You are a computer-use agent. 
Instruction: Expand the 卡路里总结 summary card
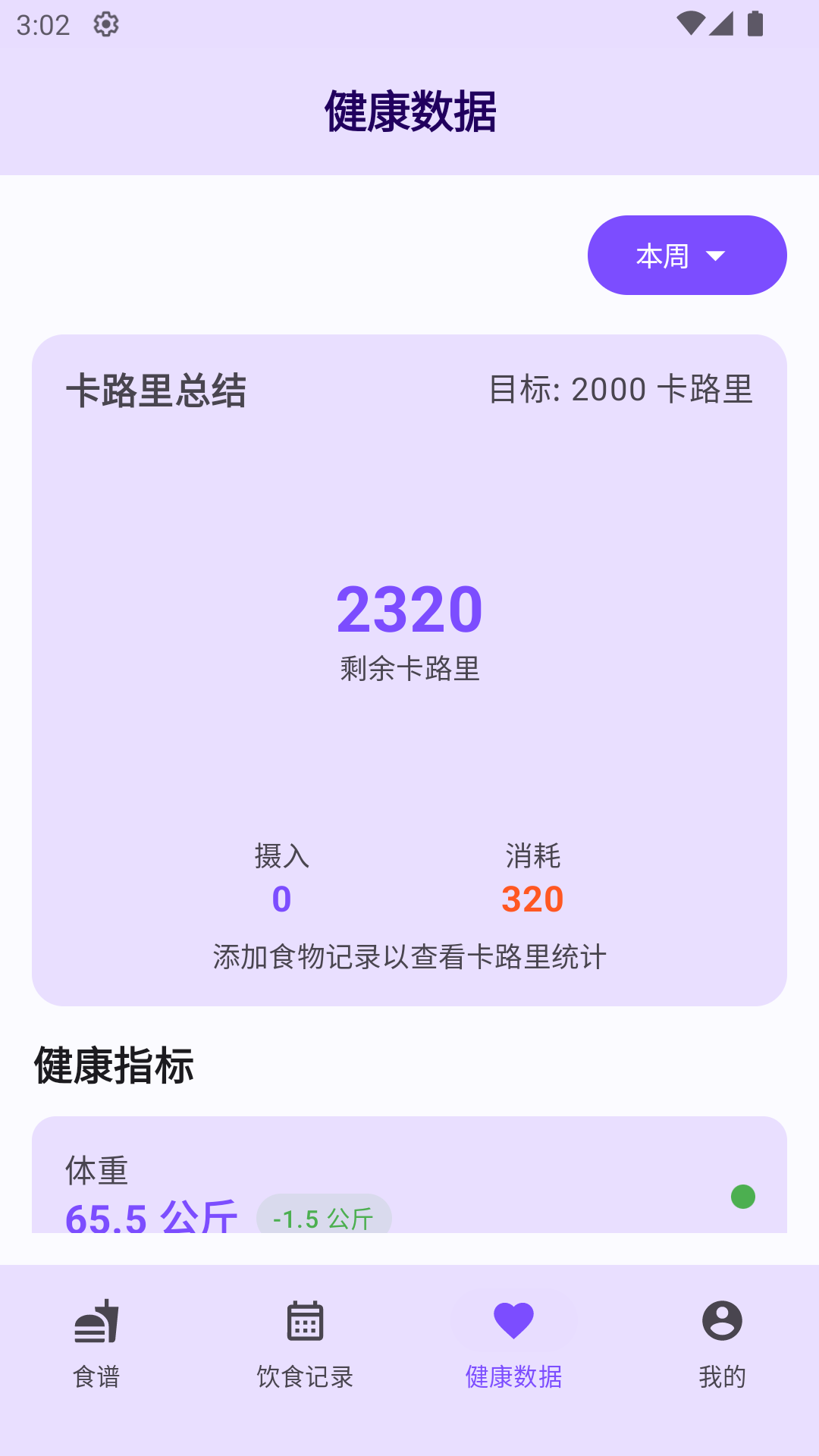(409, 667)
